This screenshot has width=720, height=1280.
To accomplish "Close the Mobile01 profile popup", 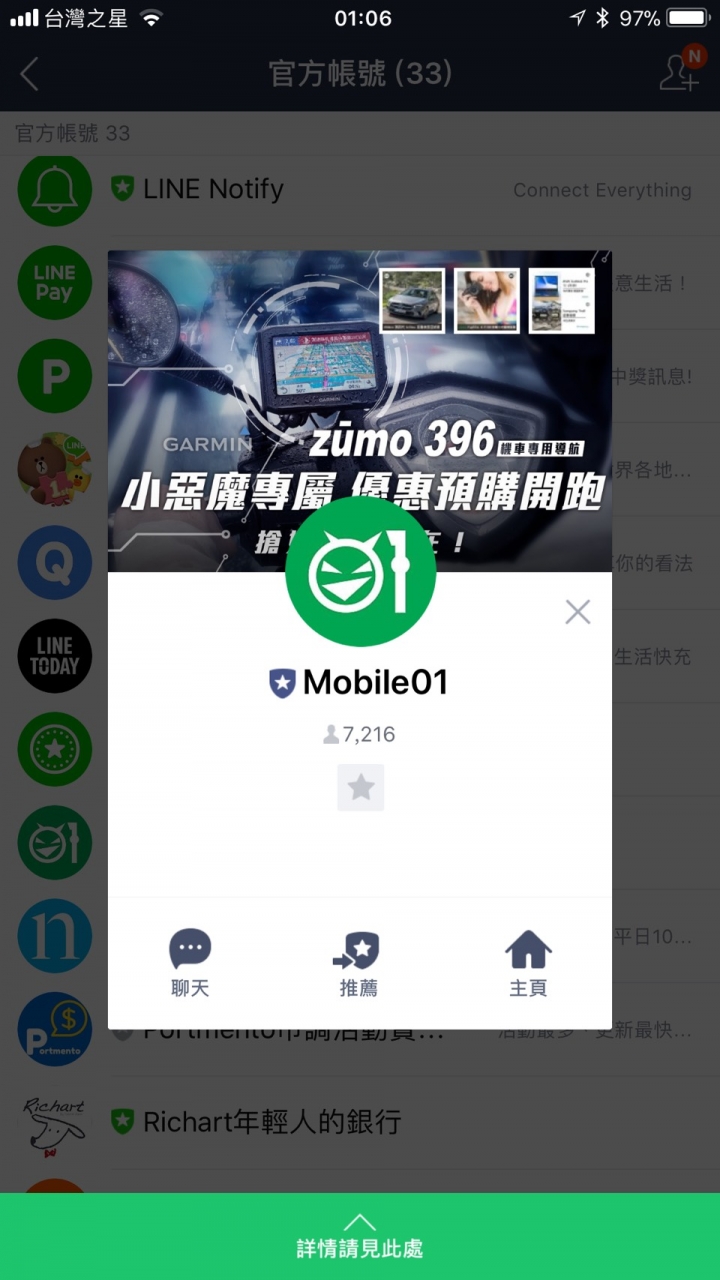I will point(577,612).
